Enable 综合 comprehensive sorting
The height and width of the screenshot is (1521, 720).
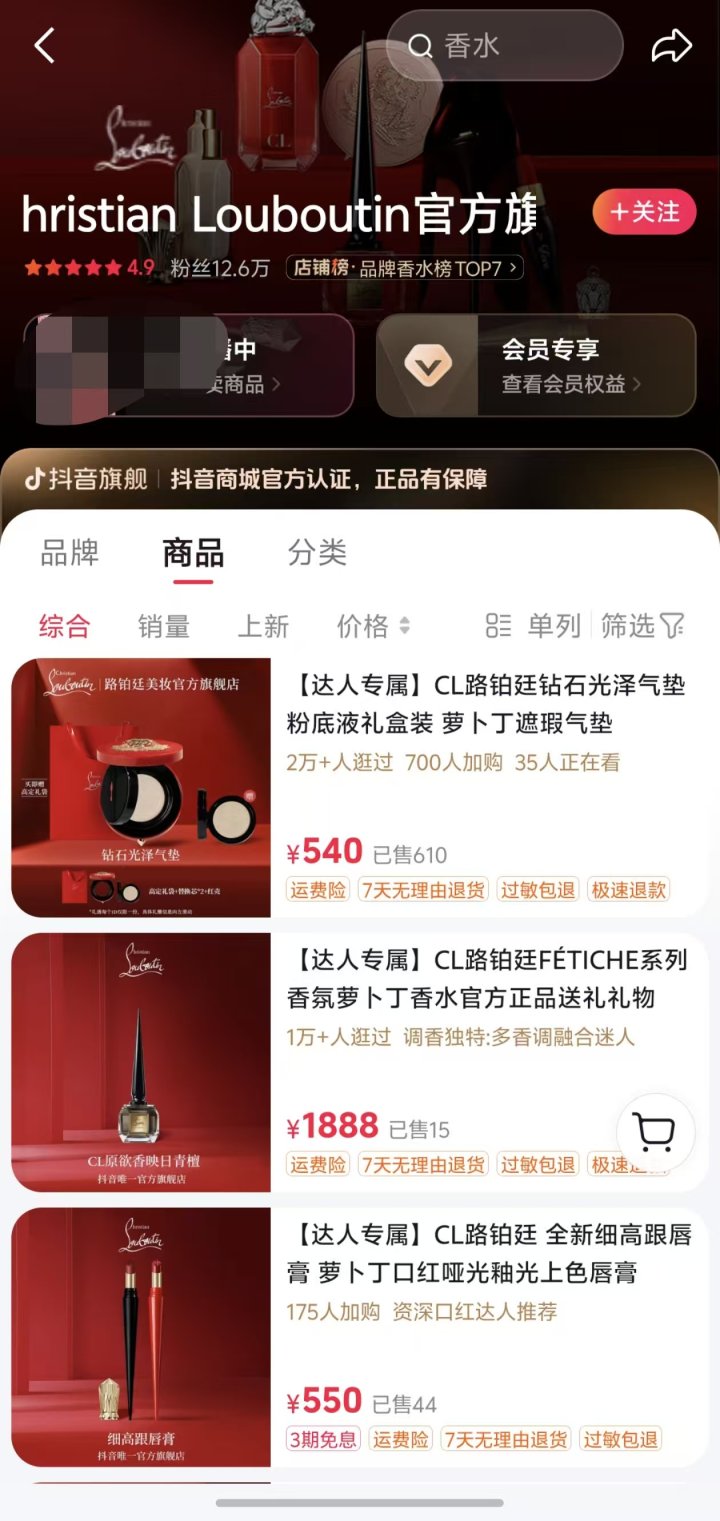click(x=63, y=626)
